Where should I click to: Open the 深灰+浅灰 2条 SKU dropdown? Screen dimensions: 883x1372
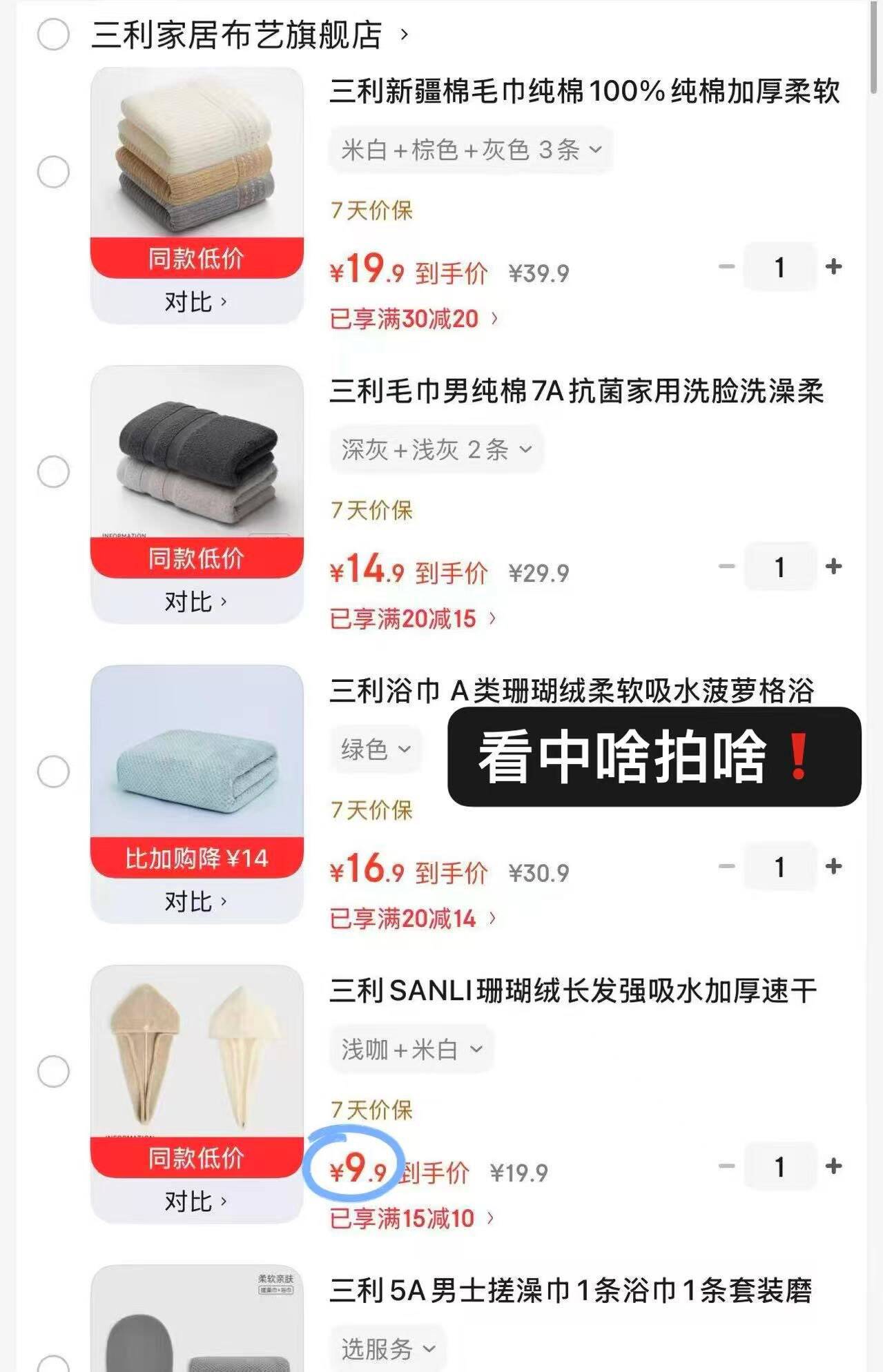click(x=436, y=449)
